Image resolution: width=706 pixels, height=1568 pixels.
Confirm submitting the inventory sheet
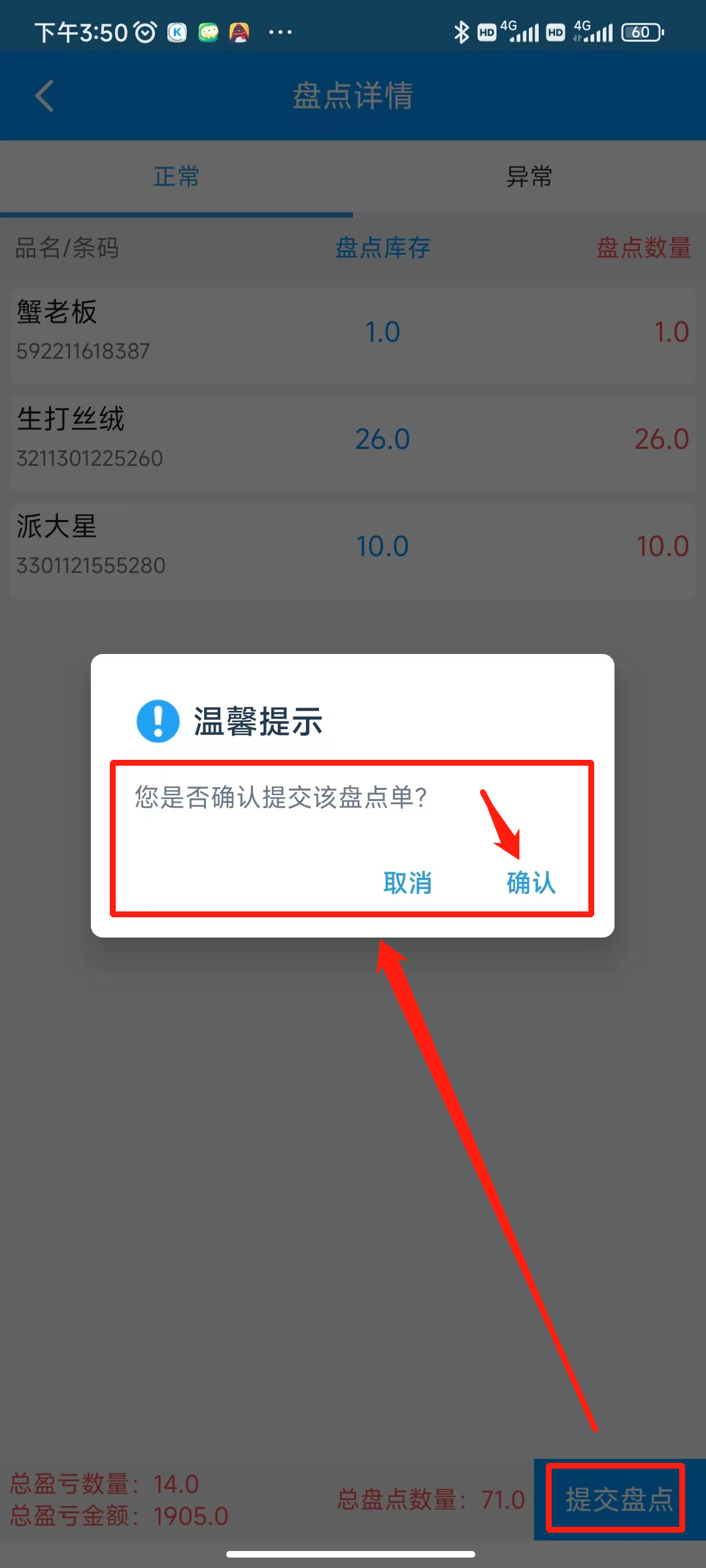tap(531, 883)
